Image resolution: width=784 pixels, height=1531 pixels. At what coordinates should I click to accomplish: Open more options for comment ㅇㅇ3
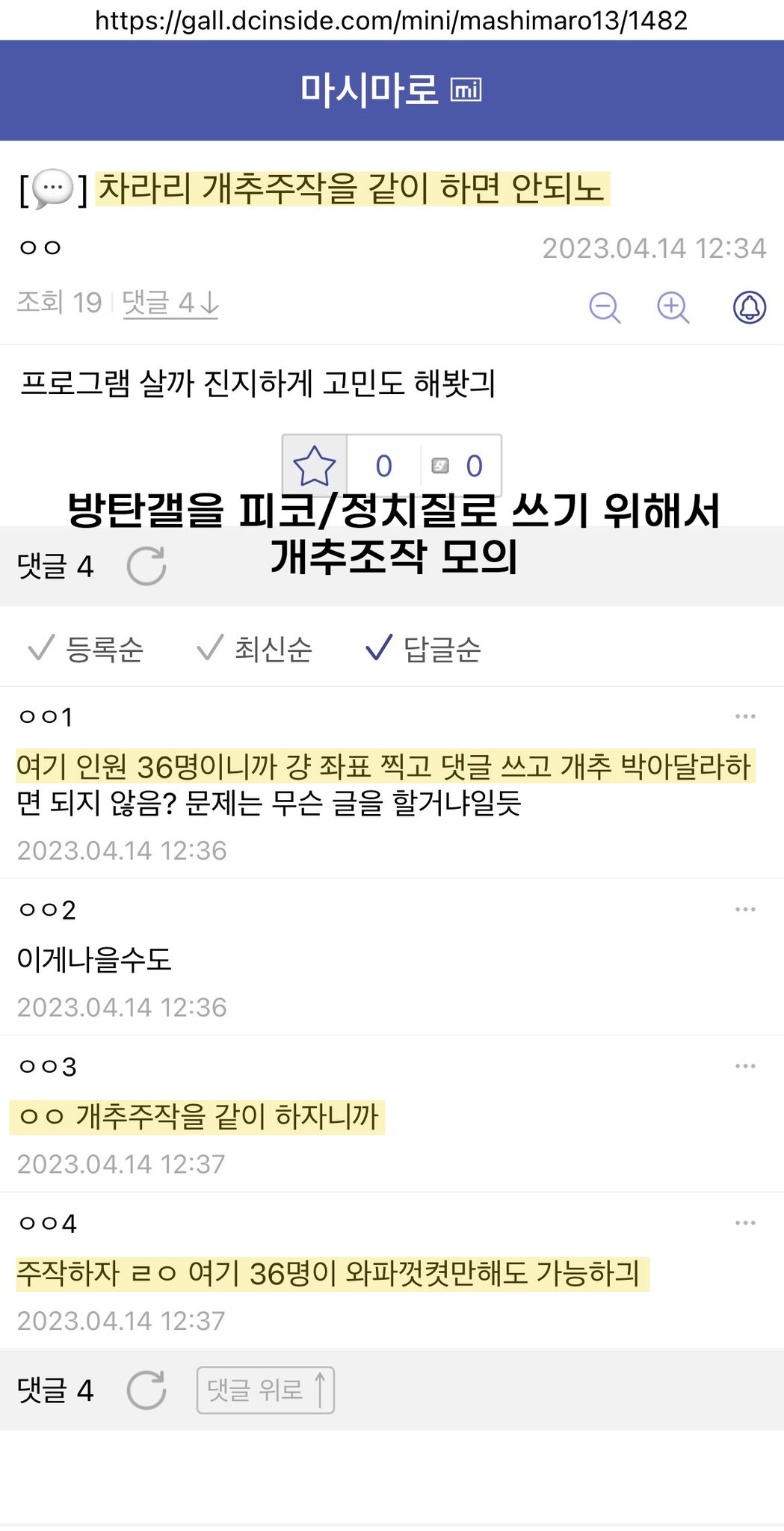pos(745,1066)
